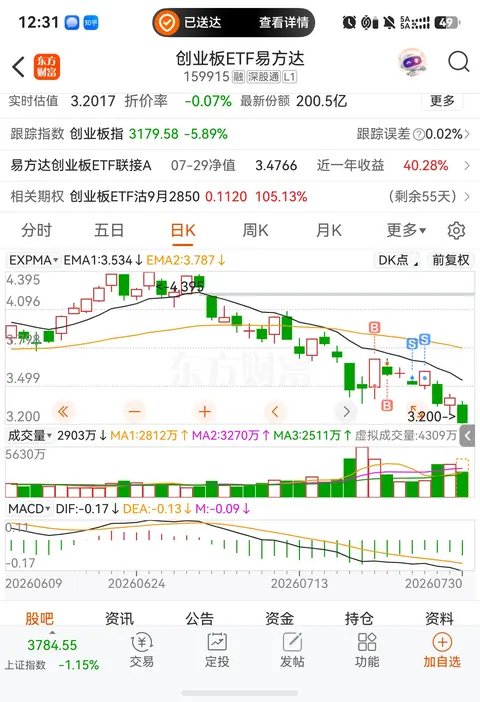This screenshot has width=480, height=702.
Task: Open the 资讯 news tab
Action: click(x=119, y=619)
